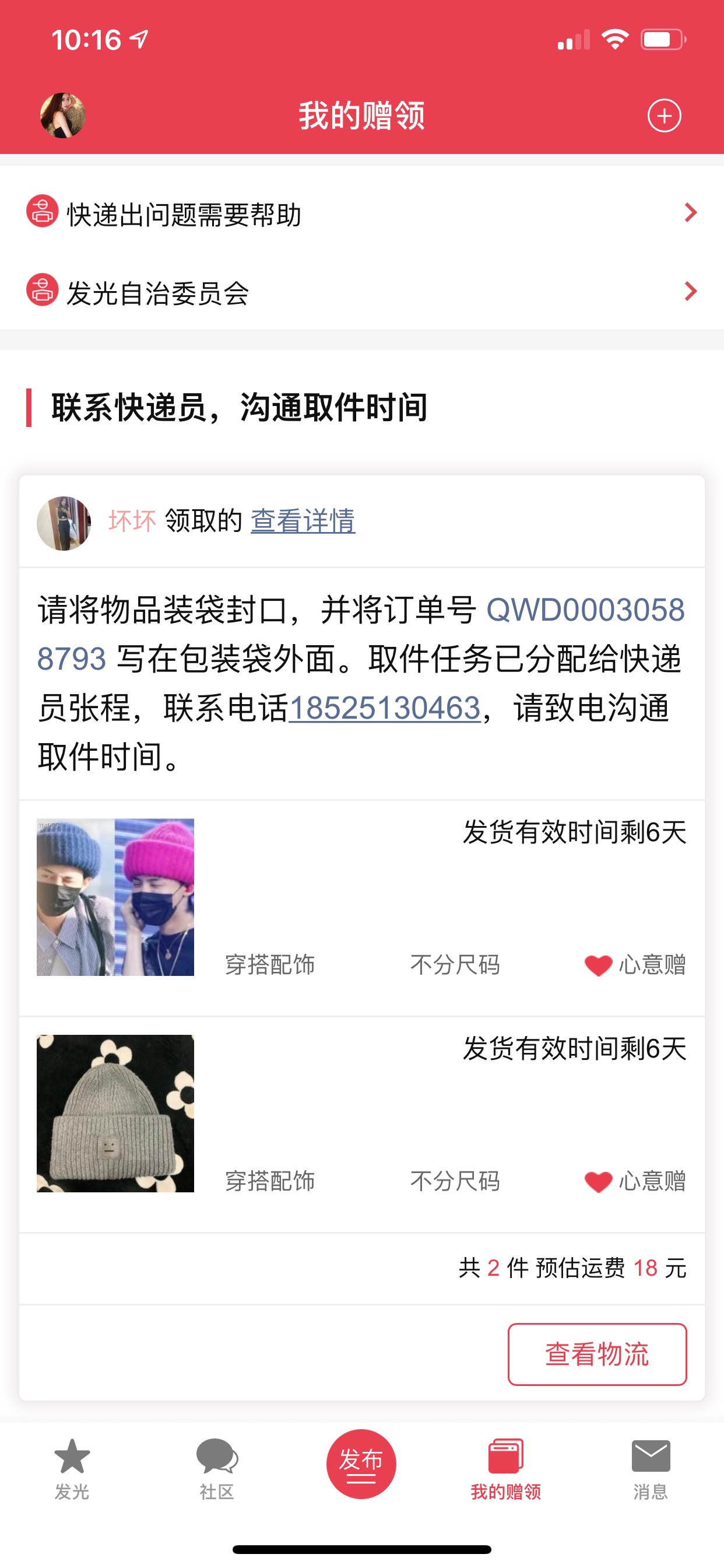Screen dimensions: 724x1568
Task: Open my profile avatar in the header
Action: point(63,116)
